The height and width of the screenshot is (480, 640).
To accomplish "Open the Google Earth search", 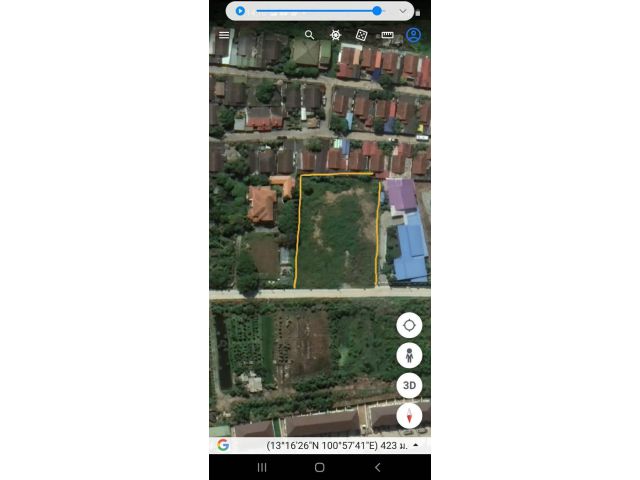I will (x=309, y=35).
